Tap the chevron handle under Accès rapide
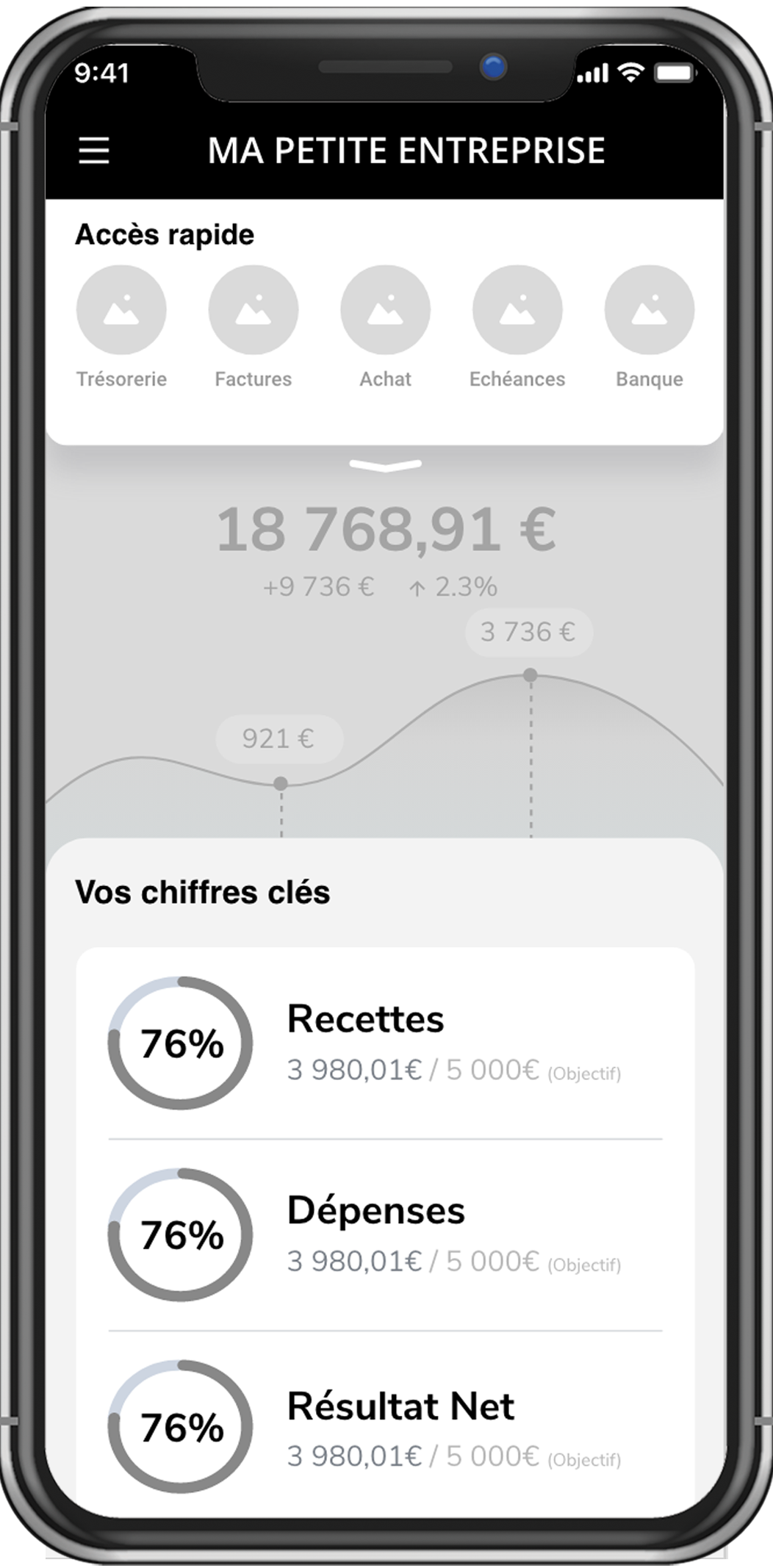Screen dimensions: 773x1568 click(386, 465)
